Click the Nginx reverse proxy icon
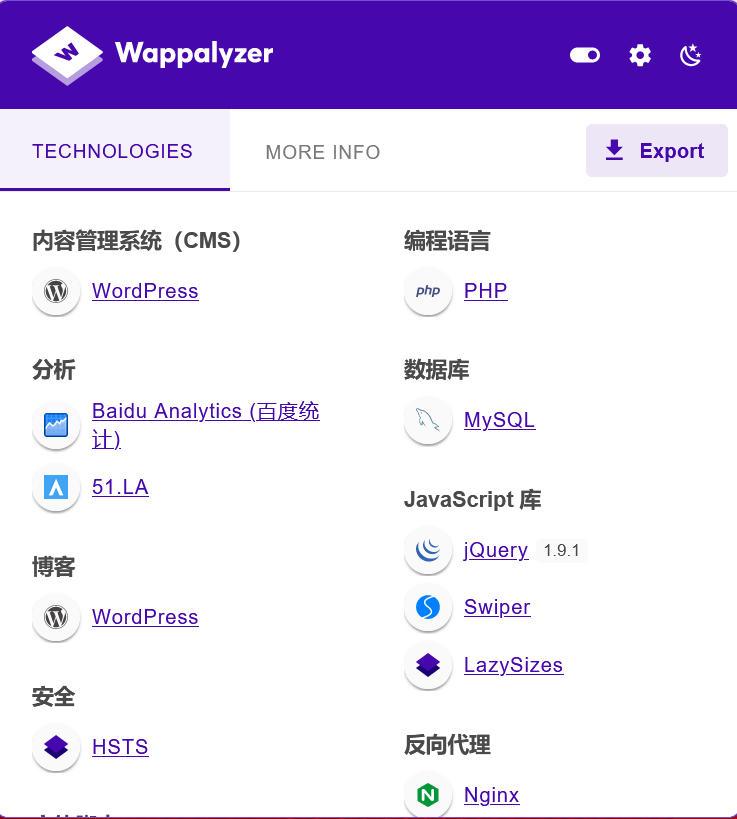 [x=428, y=794]
